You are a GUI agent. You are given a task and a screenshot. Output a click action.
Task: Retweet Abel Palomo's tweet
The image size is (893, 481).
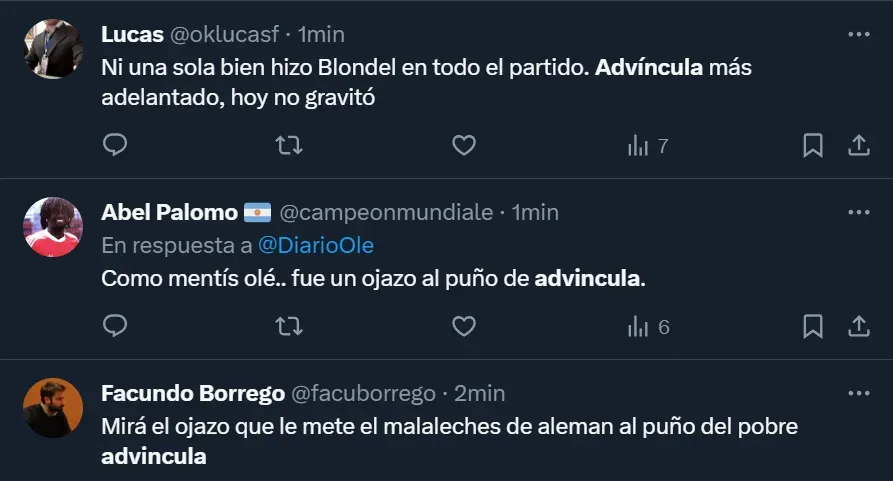pos(289,326)
